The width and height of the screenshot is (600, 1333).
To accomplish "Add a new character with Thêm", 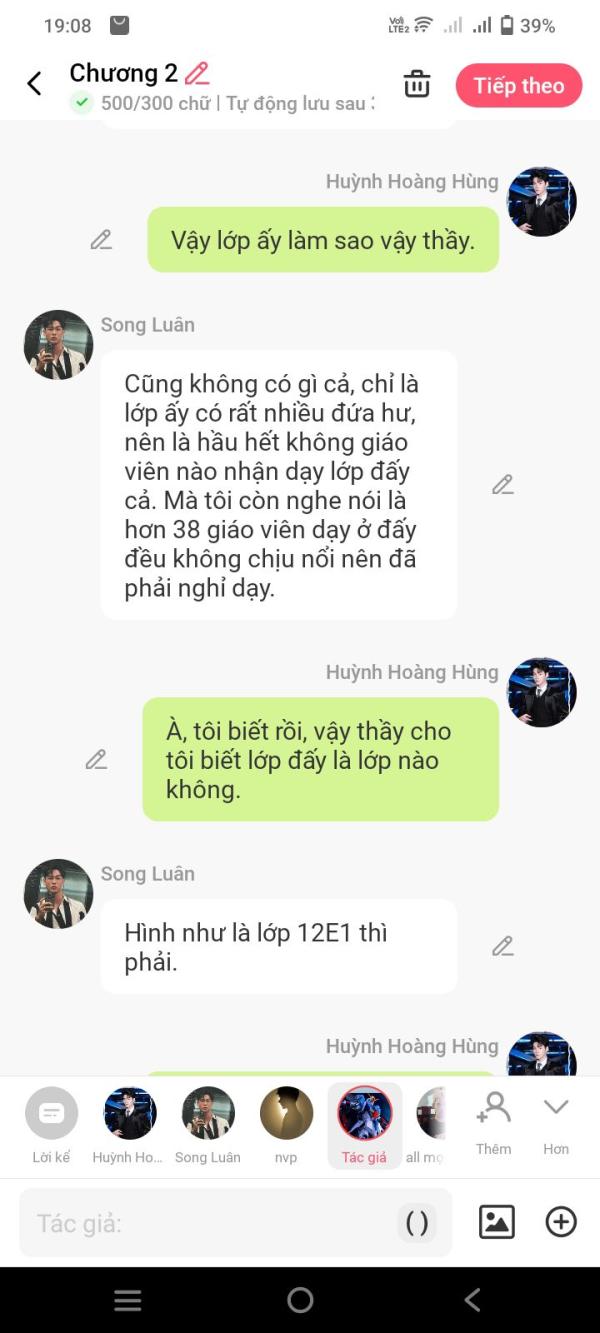I will coord(493,1122).
